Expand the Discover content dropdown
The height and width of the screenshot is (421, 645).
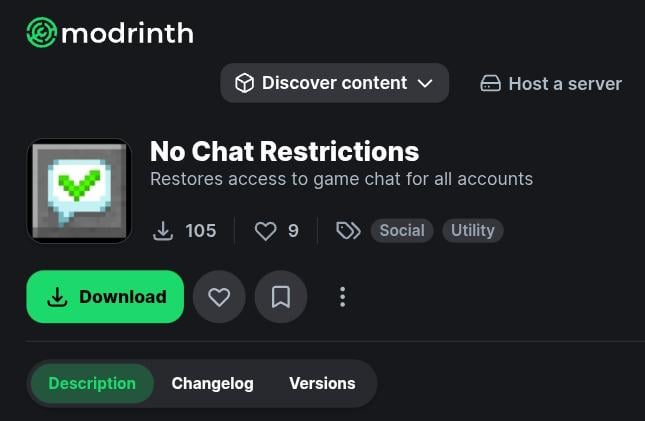pos(334,83)
